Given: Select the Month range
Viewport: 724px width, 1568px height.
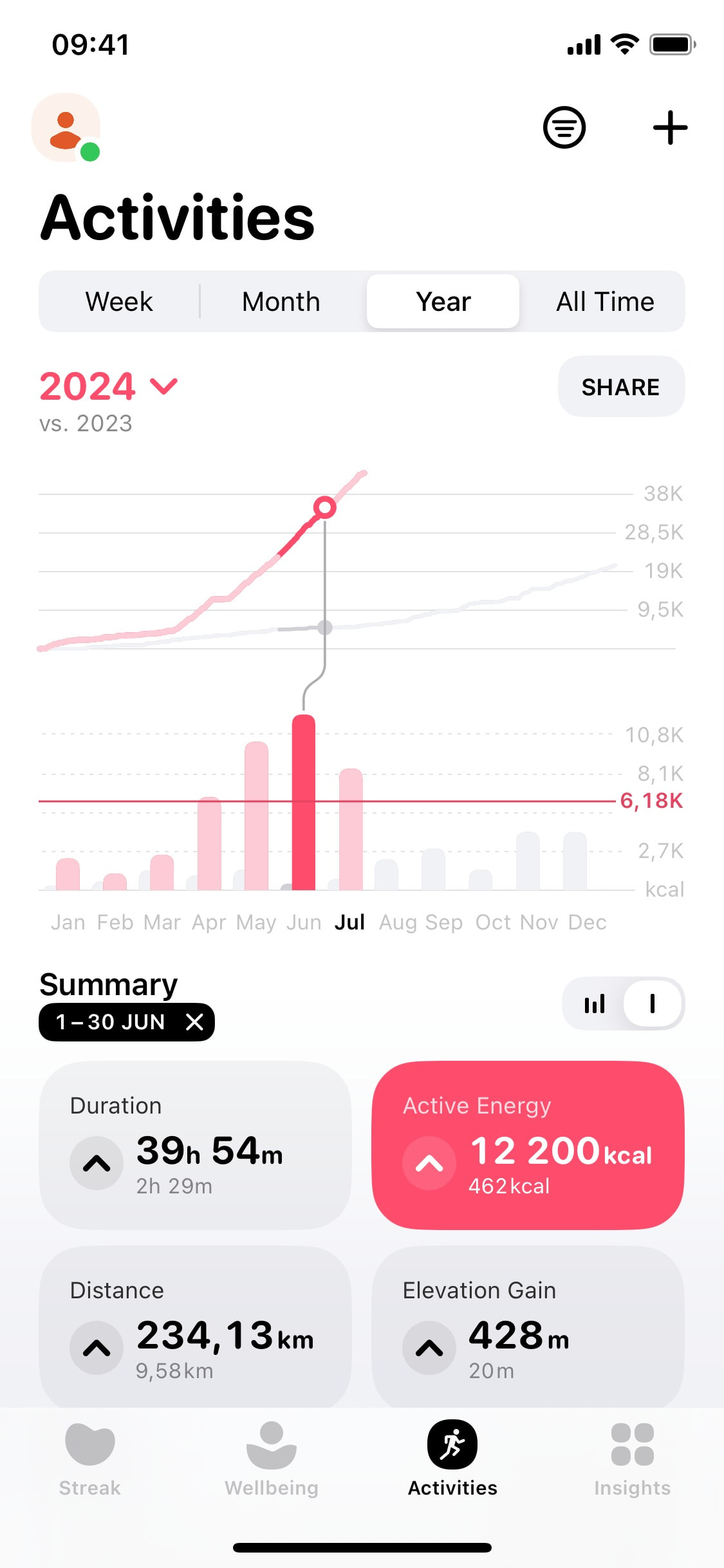Looking at the screenshot, I should click(x=281, y=301).
